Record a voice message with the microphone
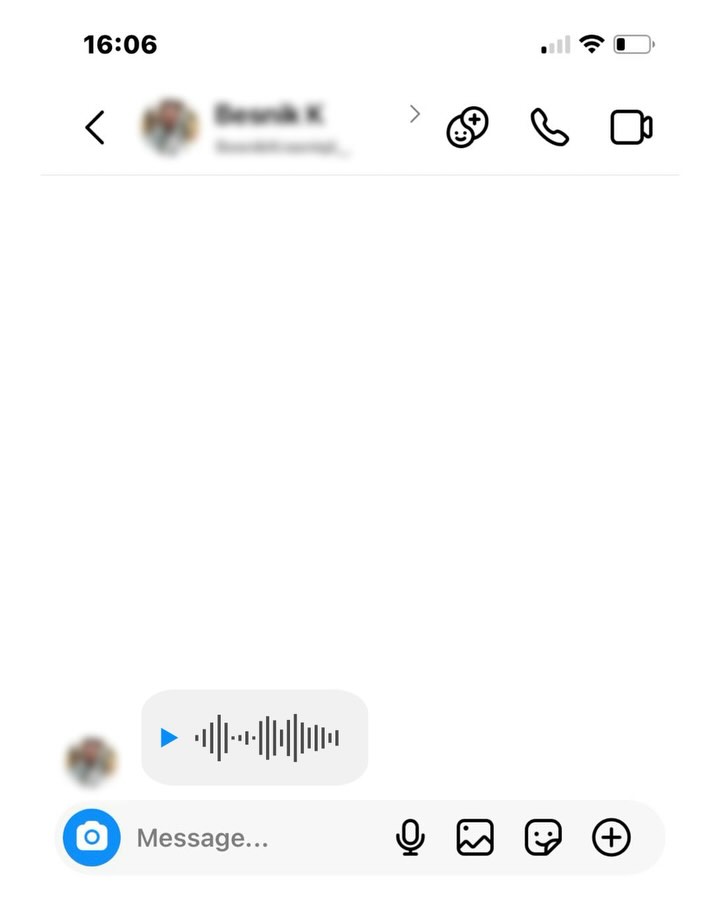Viewport: 720px width, 900px height. pos(411,837)
